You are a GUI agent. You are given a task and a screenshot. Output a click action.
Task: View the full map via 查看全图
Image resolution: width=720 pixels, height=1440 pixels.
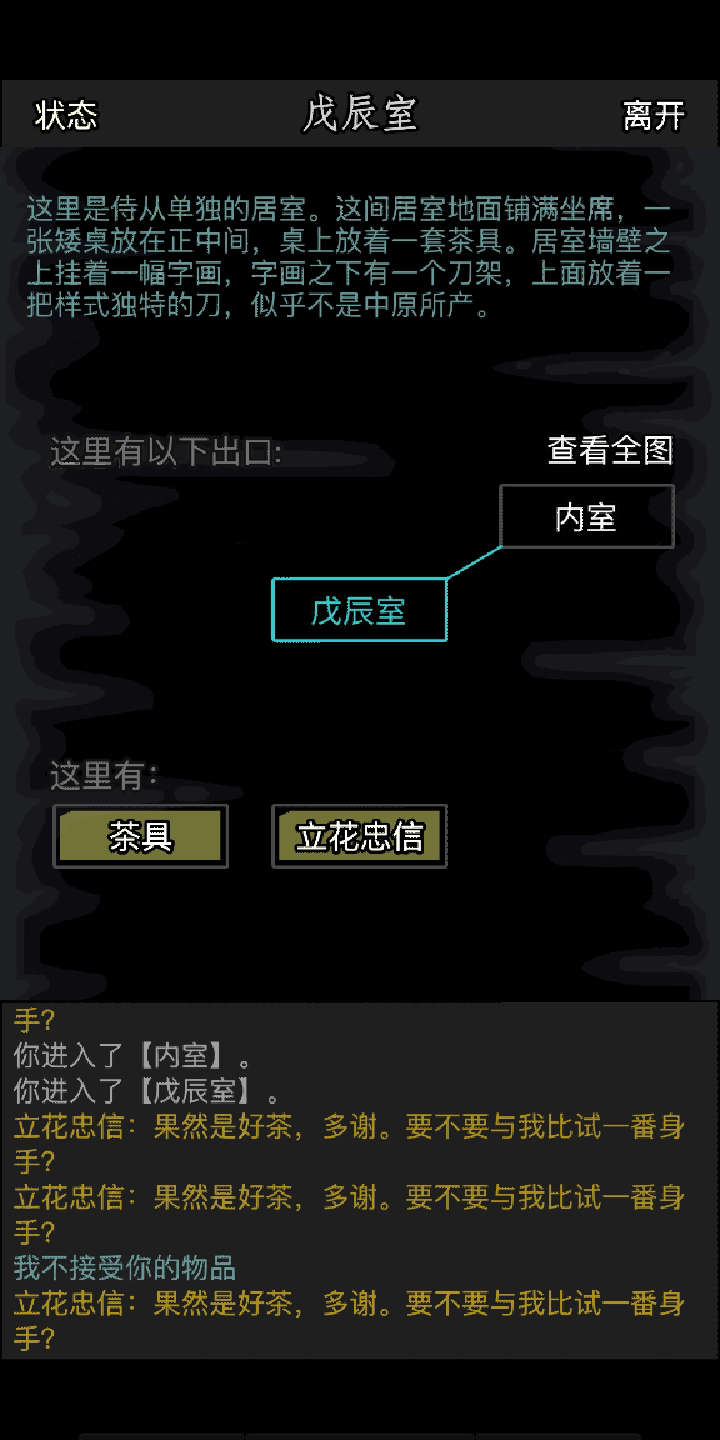[x=610, y=450]
